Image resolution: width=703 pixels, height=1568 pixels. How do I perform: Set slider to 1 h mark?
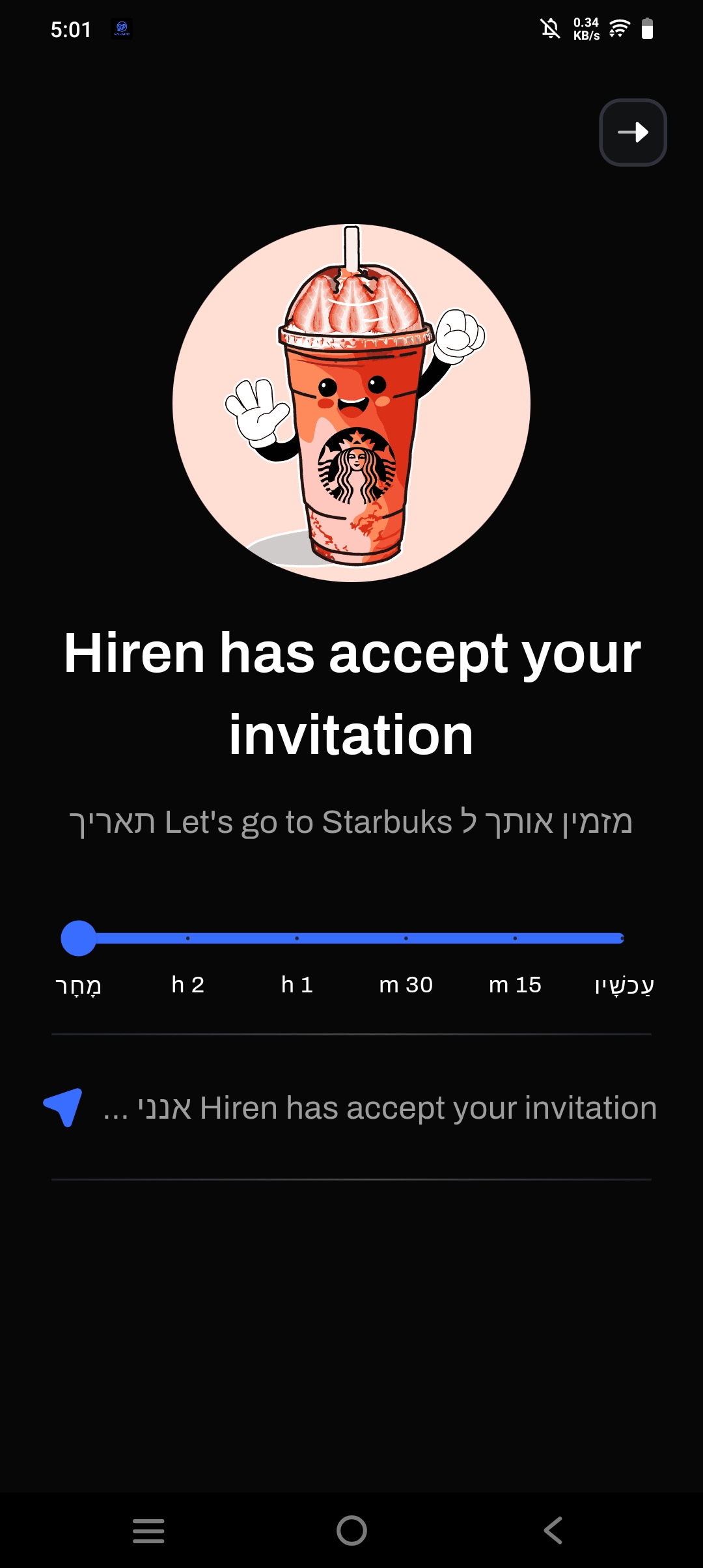coord(297,938)
